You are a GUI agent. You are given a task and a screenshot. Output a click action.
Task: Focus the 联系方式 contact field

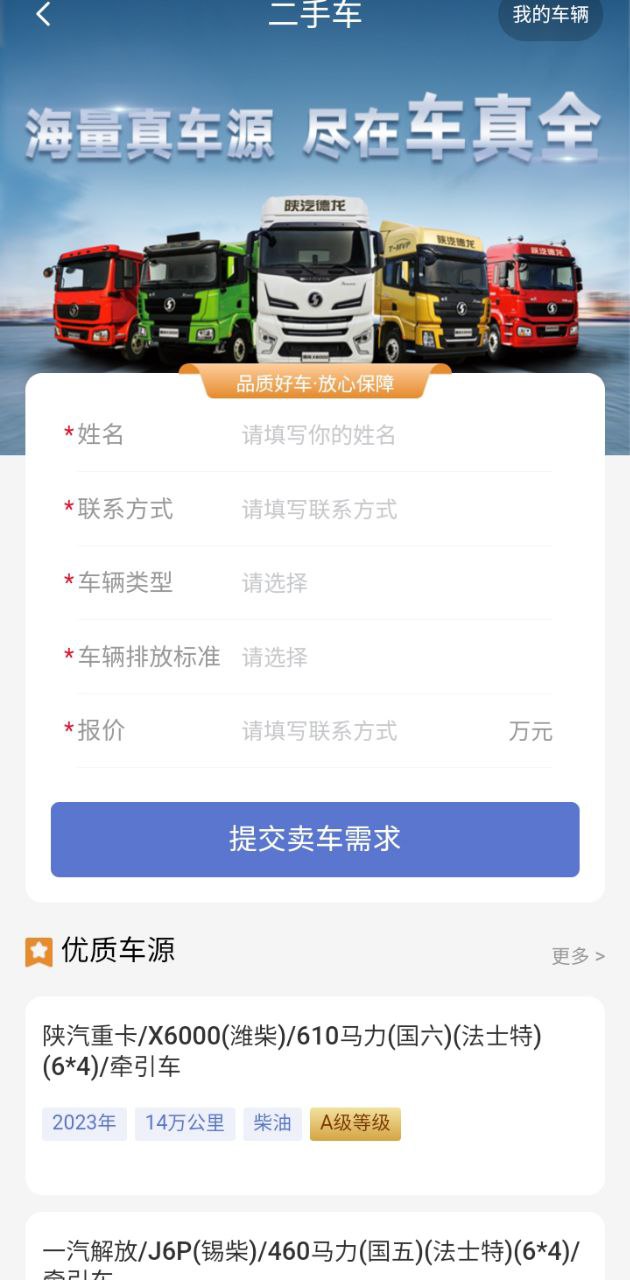point(395,509)
